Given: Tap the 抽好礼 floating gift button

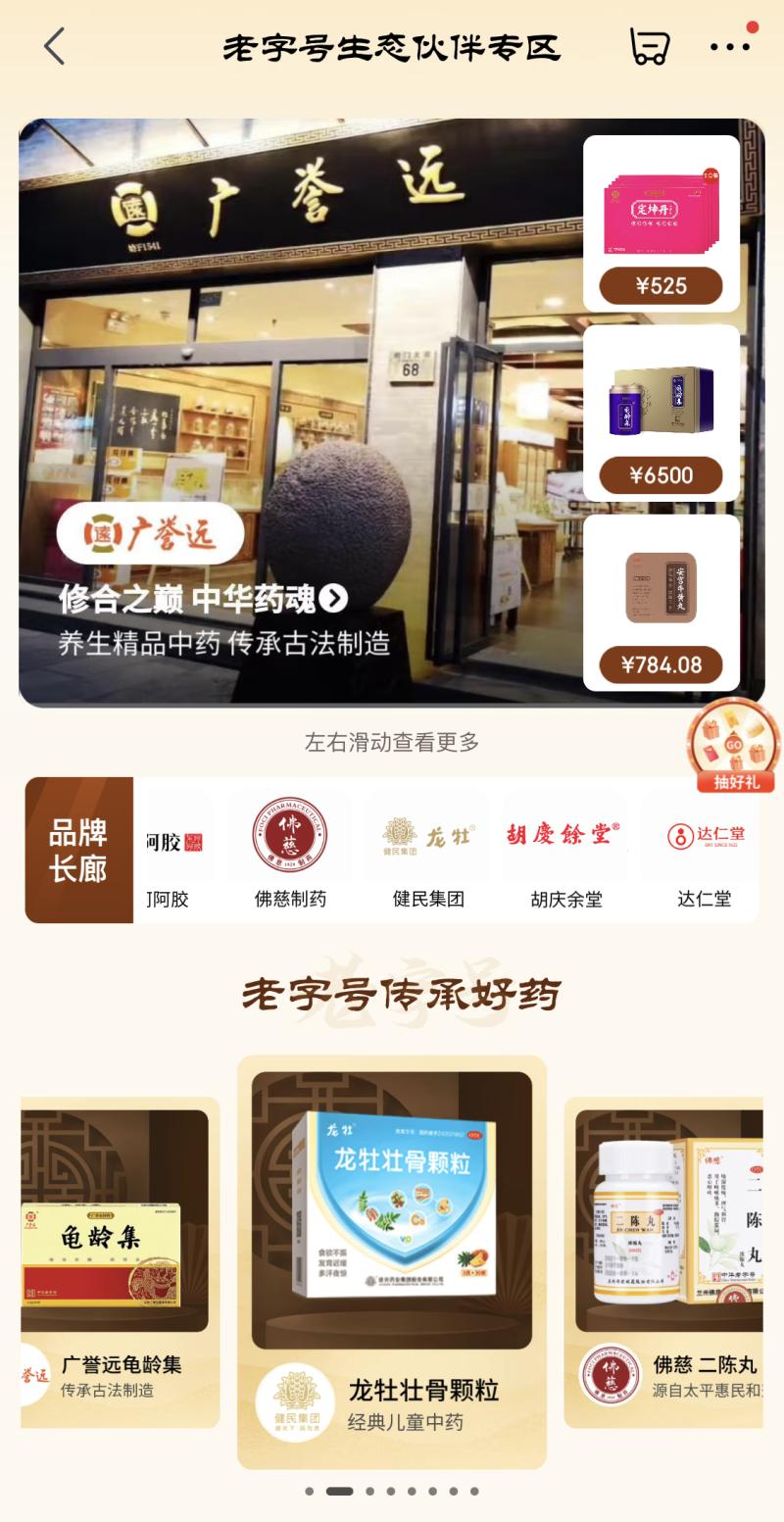Looking at the screenshot, I should pyautogui.click(x=734, y=747).
